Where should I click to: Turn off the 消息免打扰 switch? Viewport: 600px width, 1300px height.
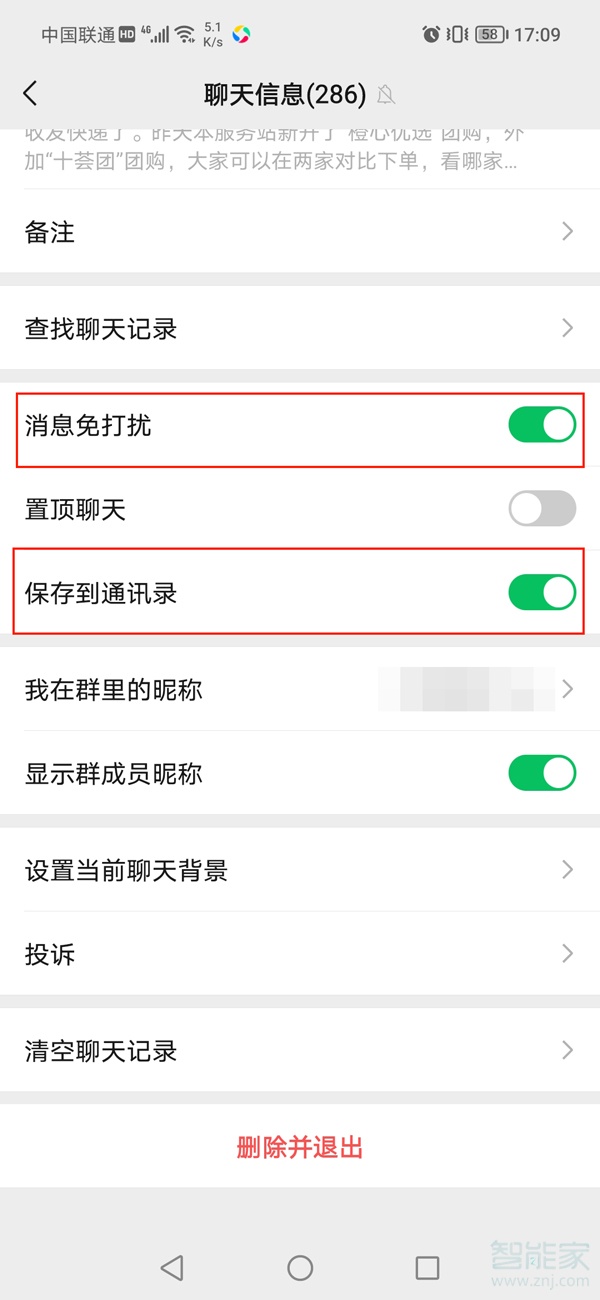542,425
